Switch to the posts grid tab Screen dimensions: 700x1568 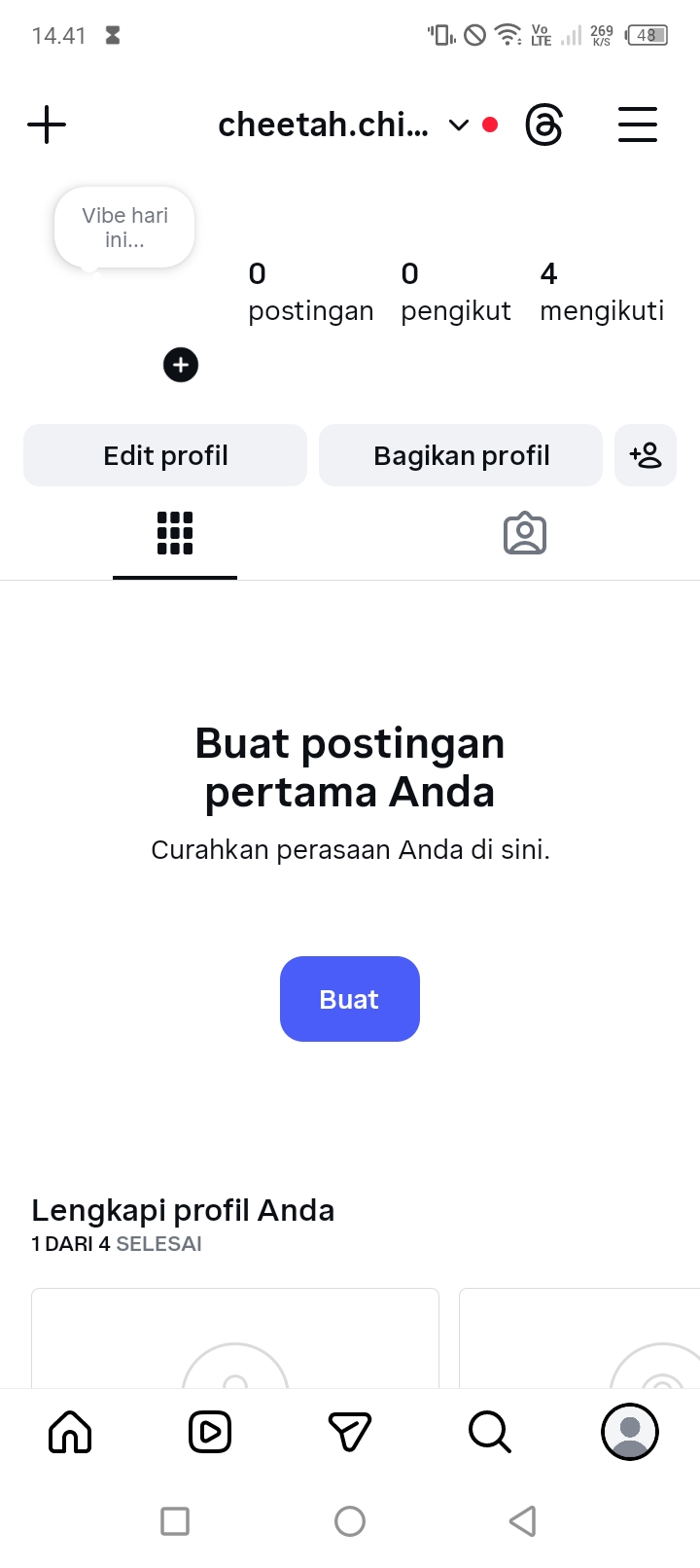[x=175, y=533]
